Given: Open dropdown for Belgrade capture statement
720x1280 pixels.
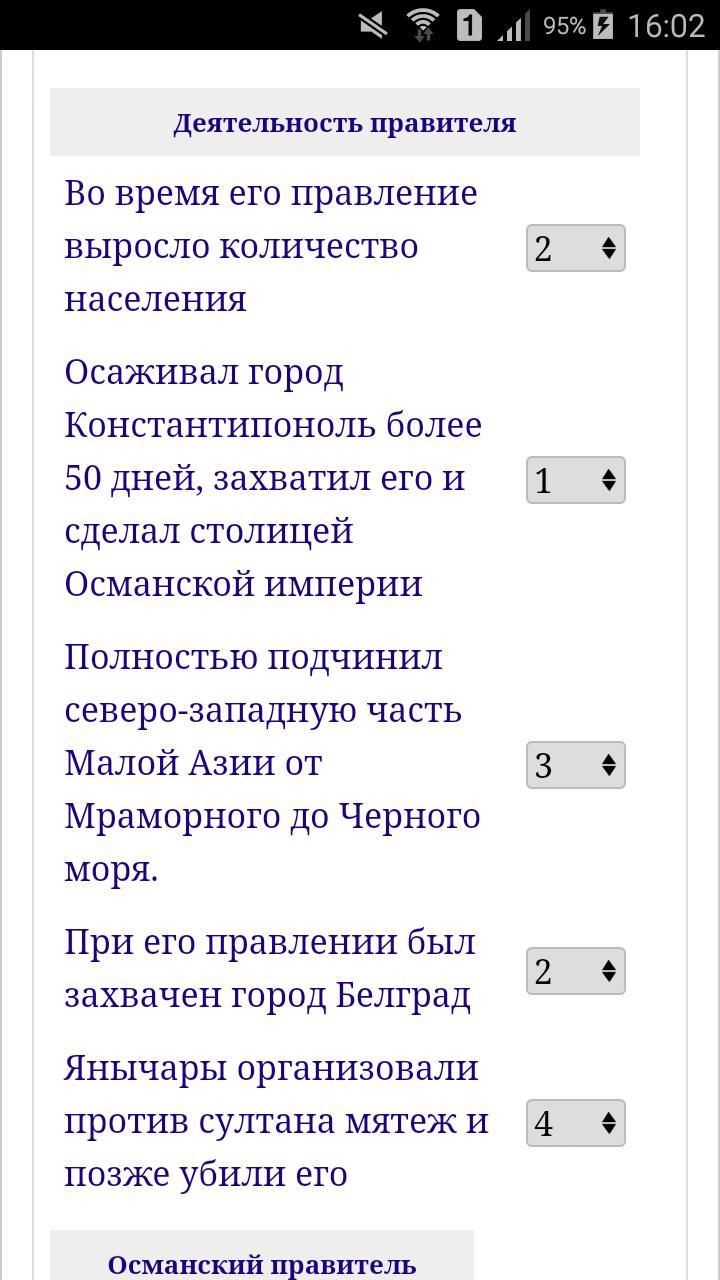Looking at the screenshot, I should click(575, 971).
